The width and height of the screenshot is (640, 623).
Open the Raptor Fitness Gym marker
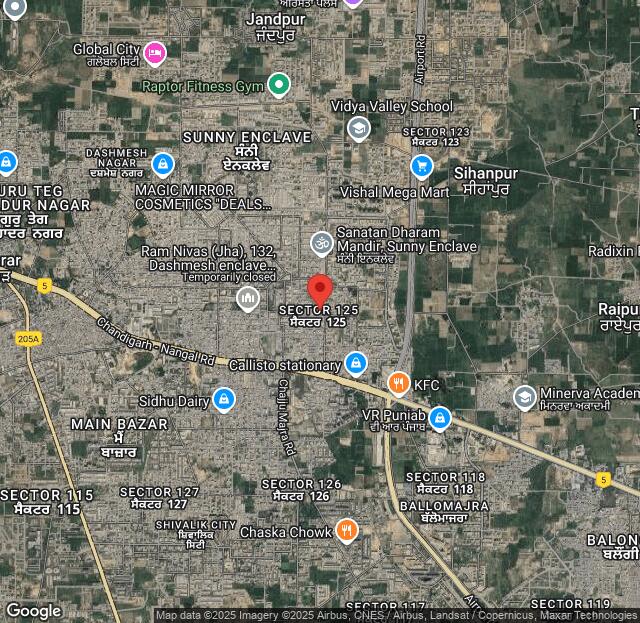[x=279, y=86]
